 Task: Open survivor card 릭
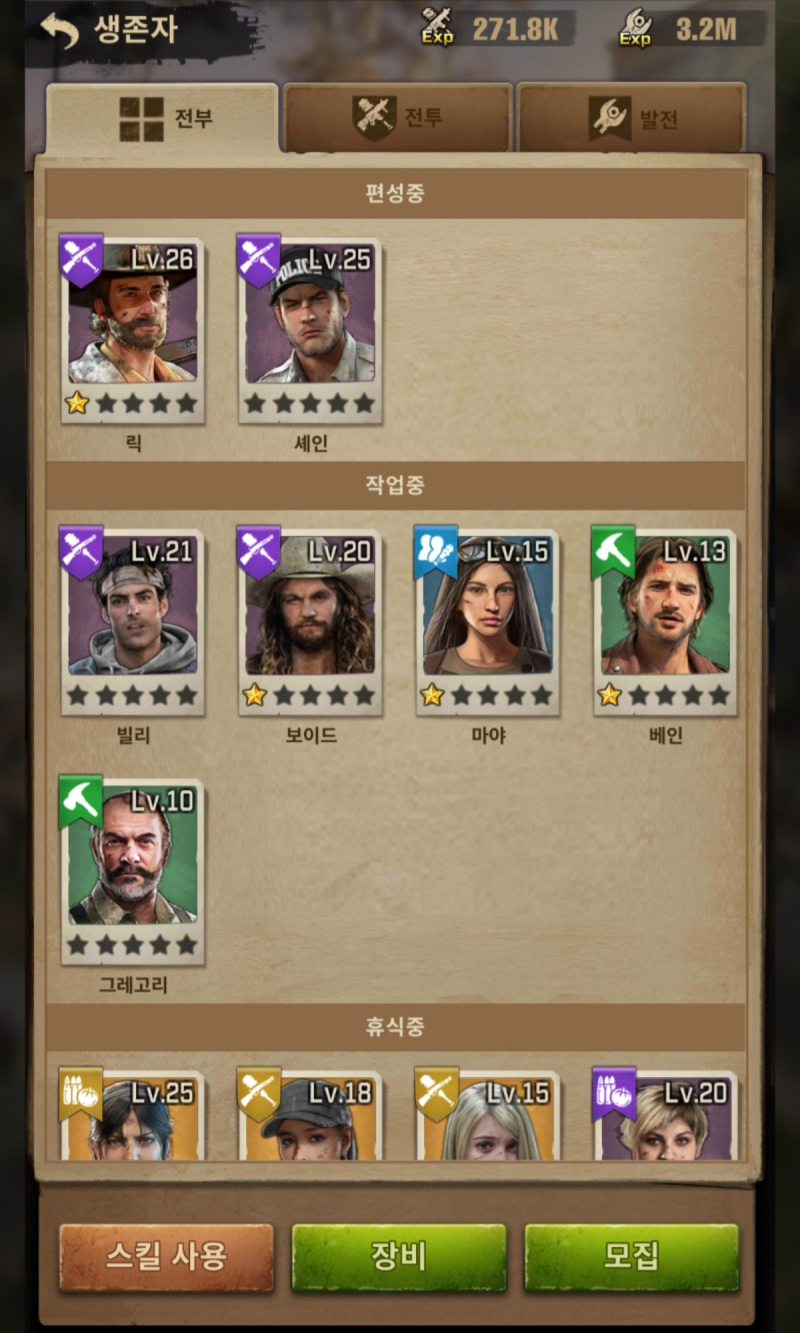coord(133,330)
